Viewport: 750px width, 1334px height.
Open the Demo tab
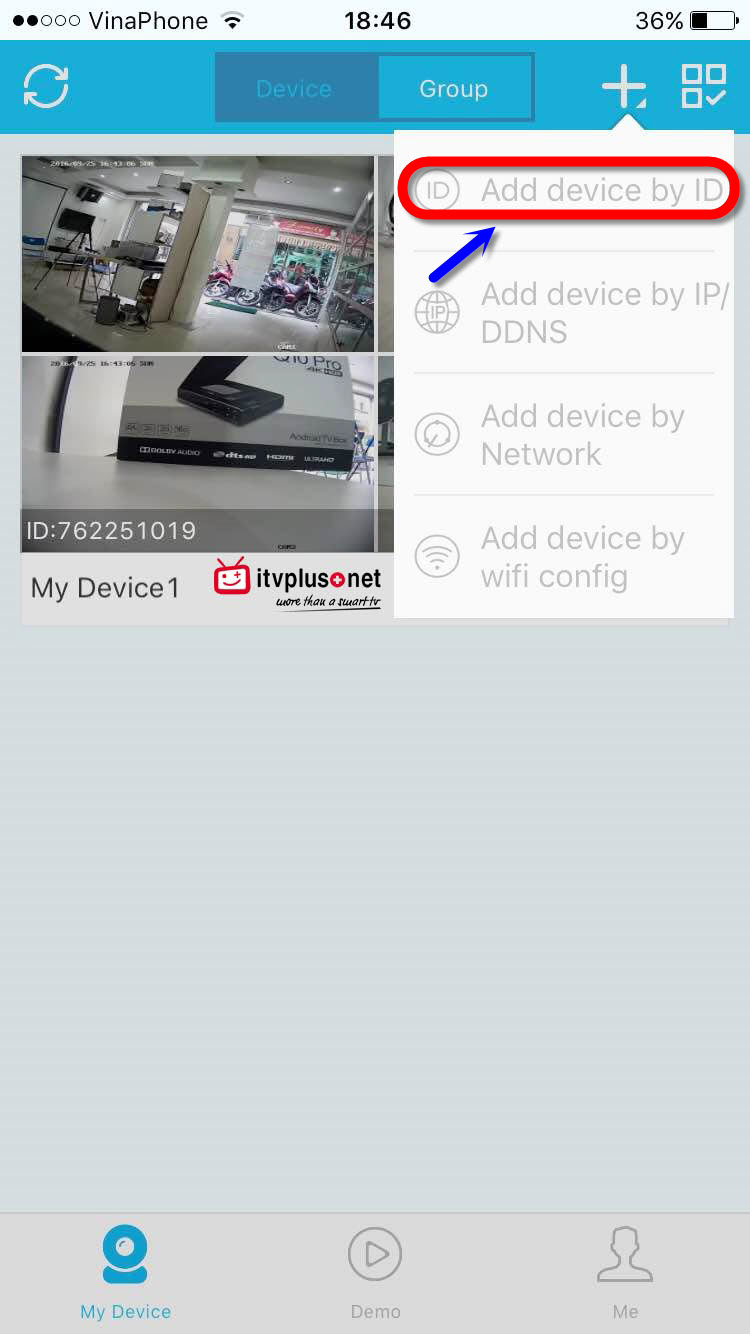(x=375, y=1272)
